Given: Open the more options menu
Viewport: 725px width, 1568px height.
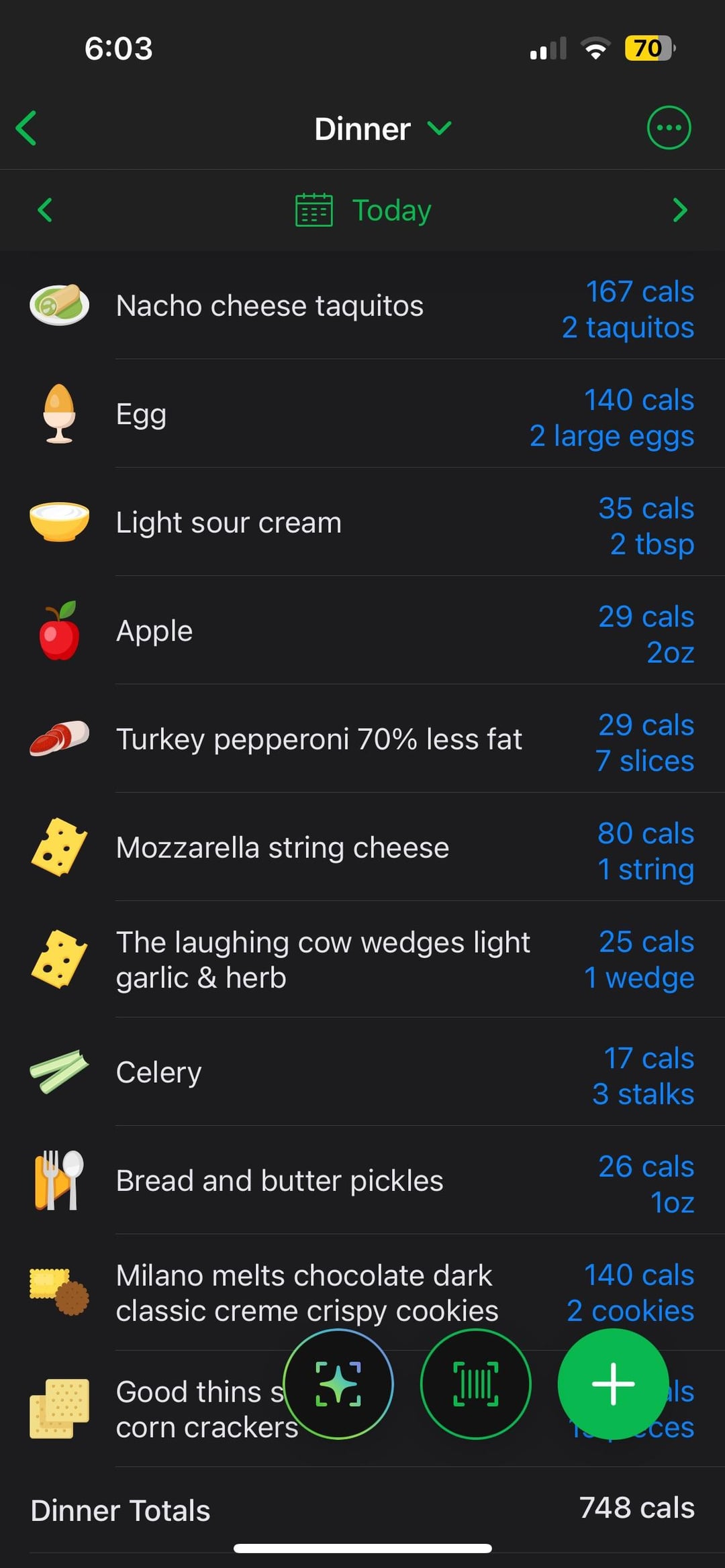Looking at the screenshot, I should [x=669, y=127].
